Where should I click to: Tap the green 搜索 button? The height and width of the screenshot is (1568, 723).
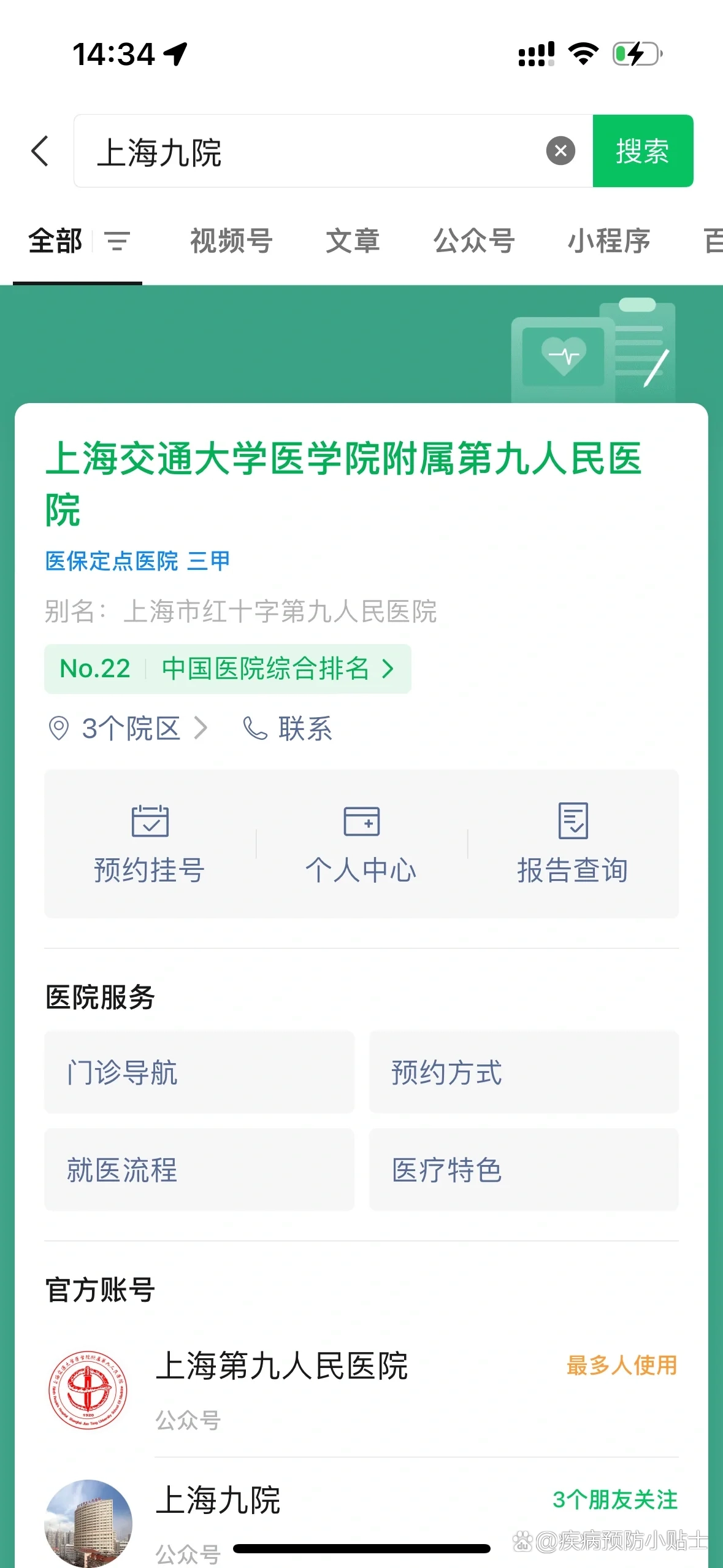[x=643, y=152]
